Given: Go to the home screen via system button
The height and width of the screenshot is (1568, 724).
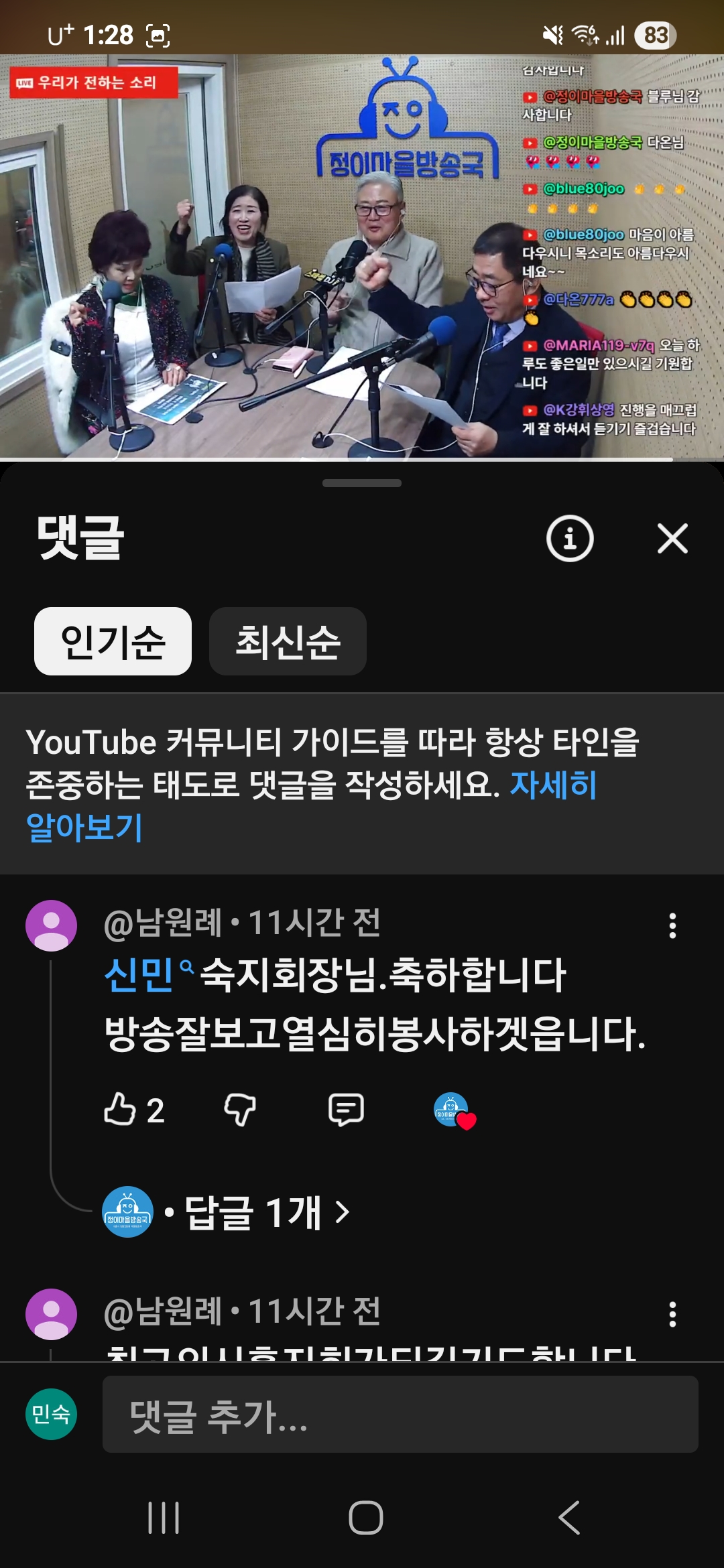Looking at the screenshot, I should tap(365, 1518).
